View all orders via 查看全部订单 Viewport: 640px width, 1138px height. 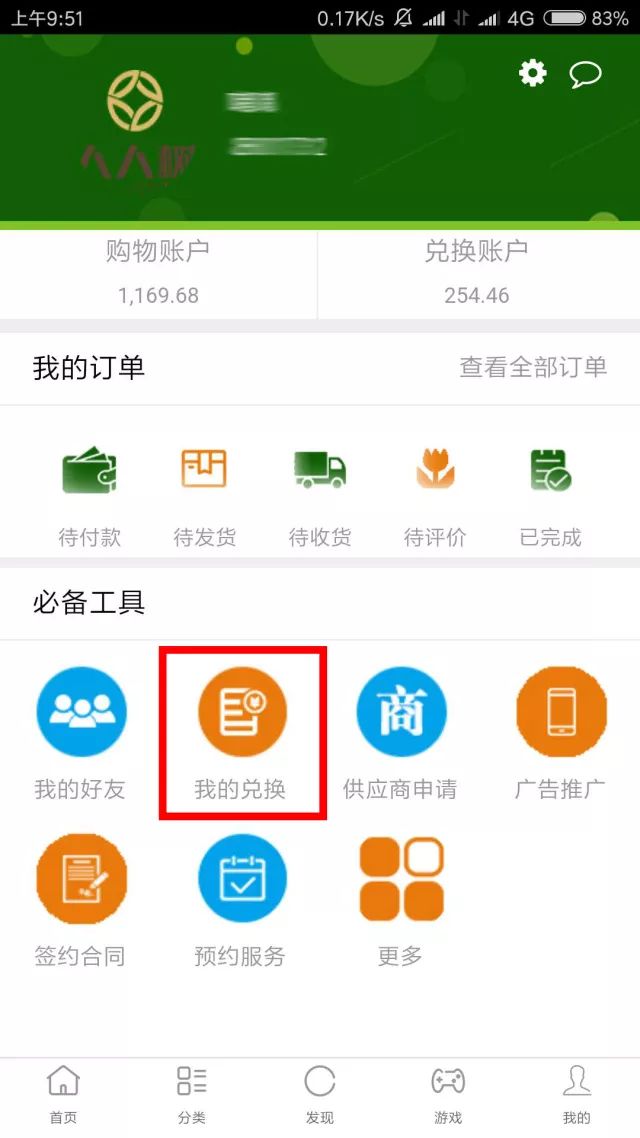pos(533,367)
